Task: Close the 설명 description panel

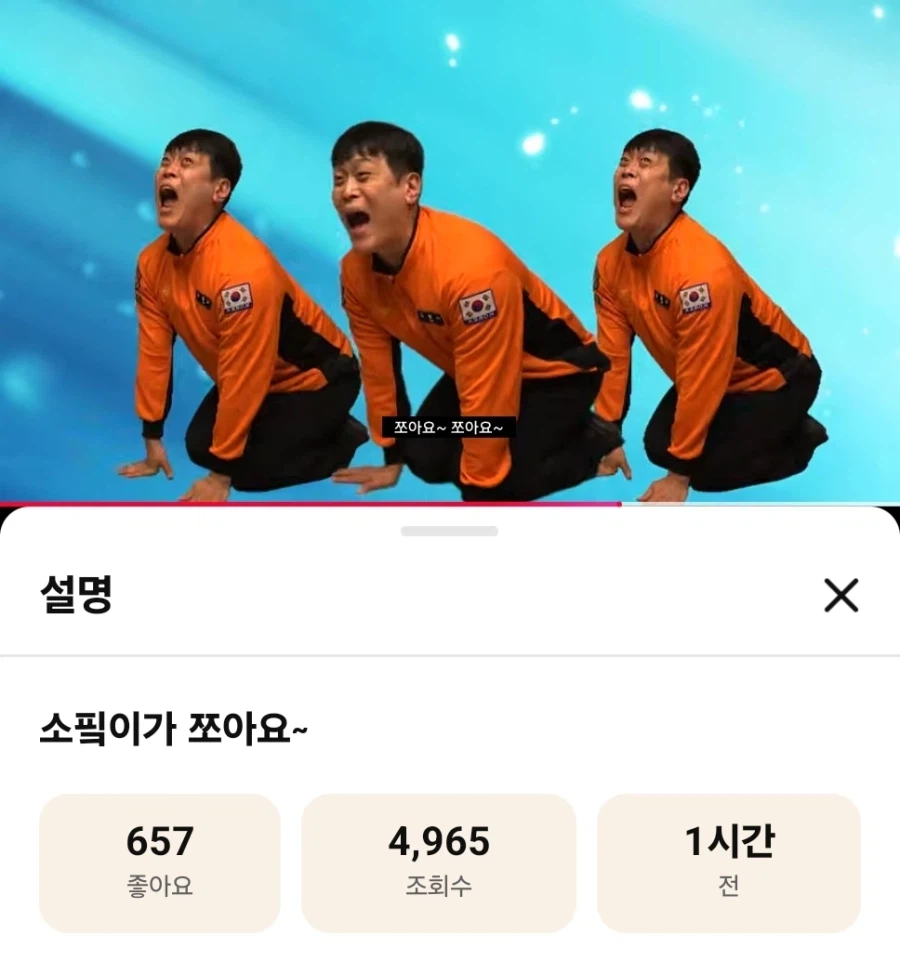Action: (x=841, y=596)
